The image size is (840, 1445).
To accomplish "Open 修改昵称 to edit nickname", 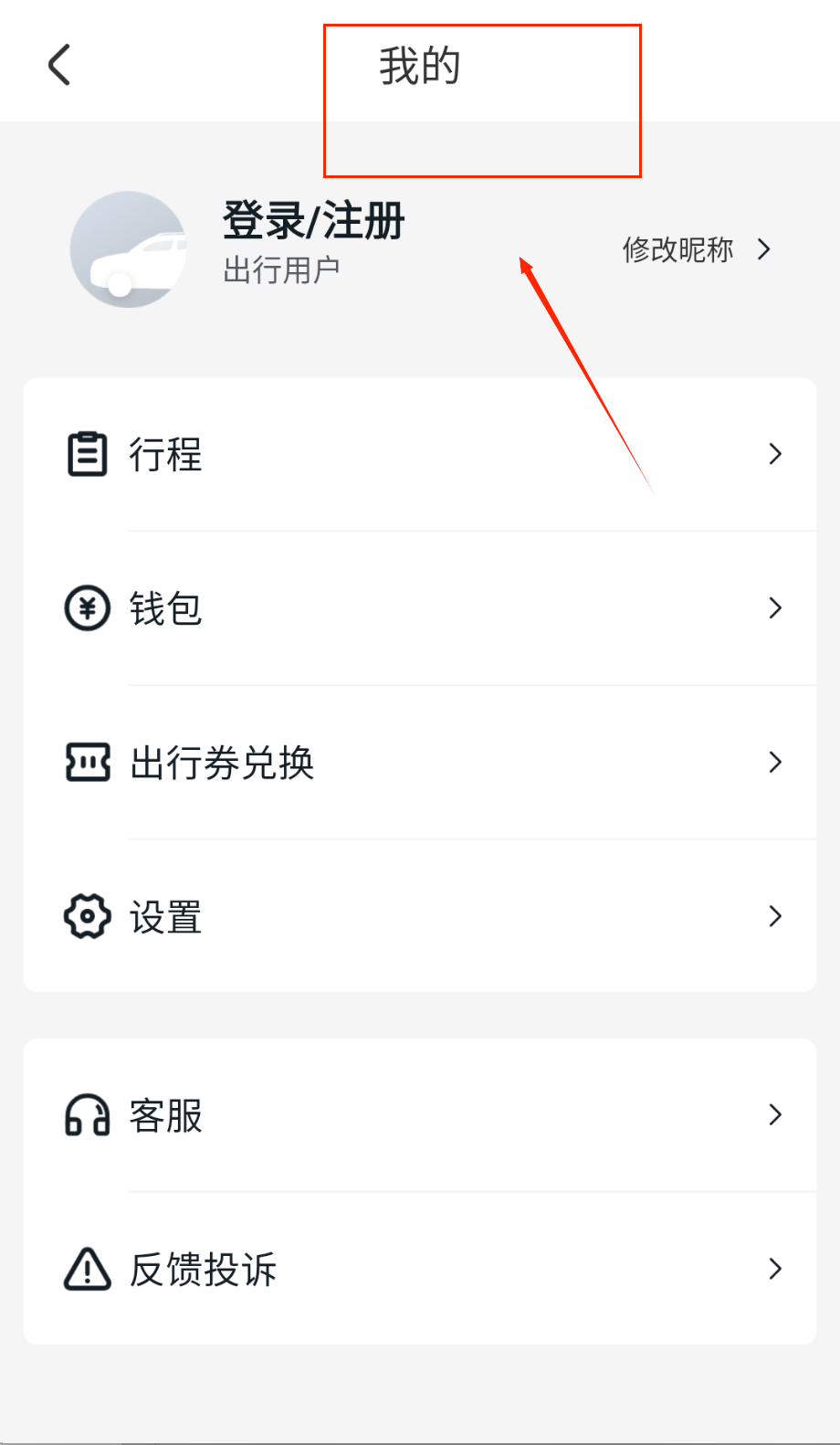I will (696, 249).
